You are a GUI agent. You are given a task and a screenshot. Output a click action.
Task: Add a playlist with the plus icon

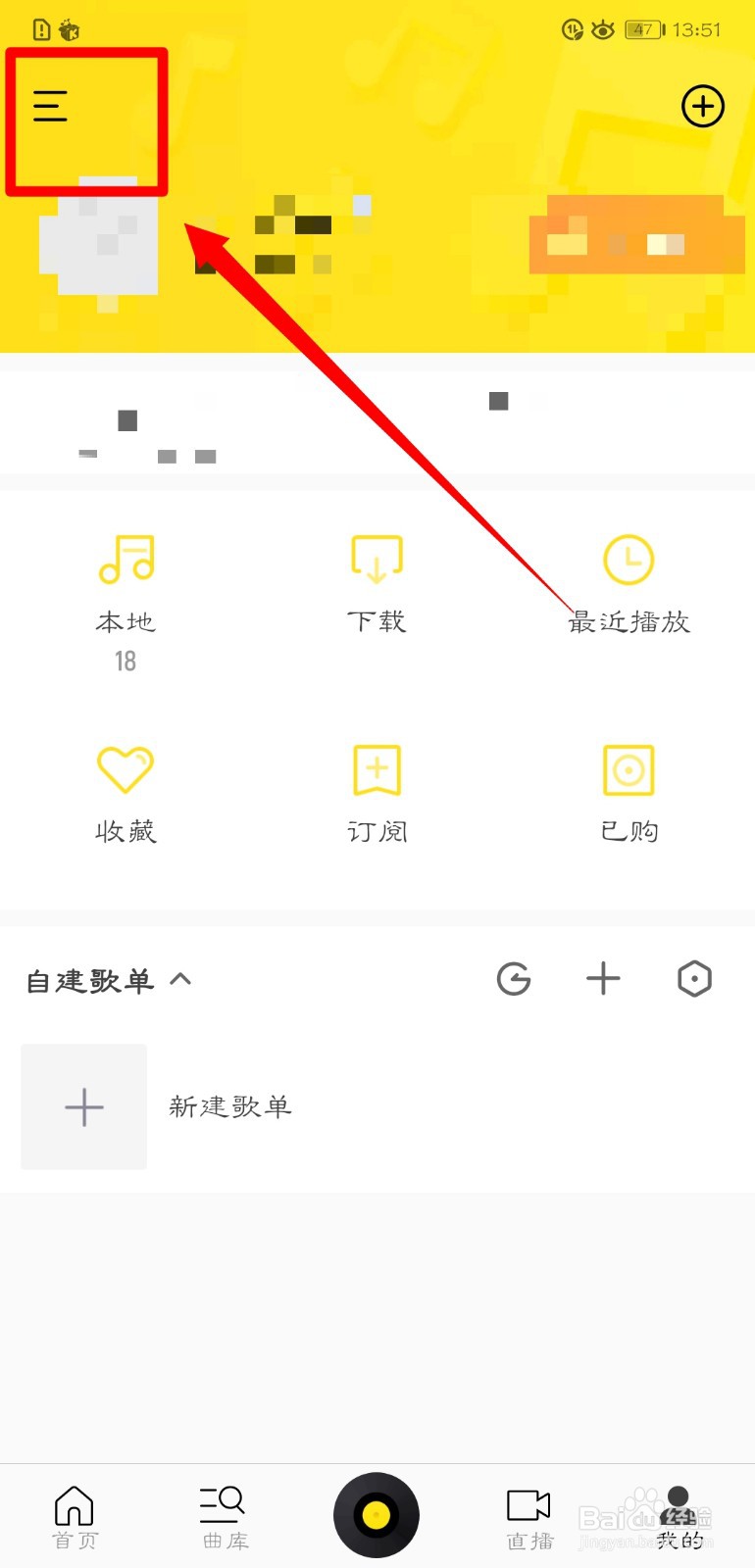point(603,979)
